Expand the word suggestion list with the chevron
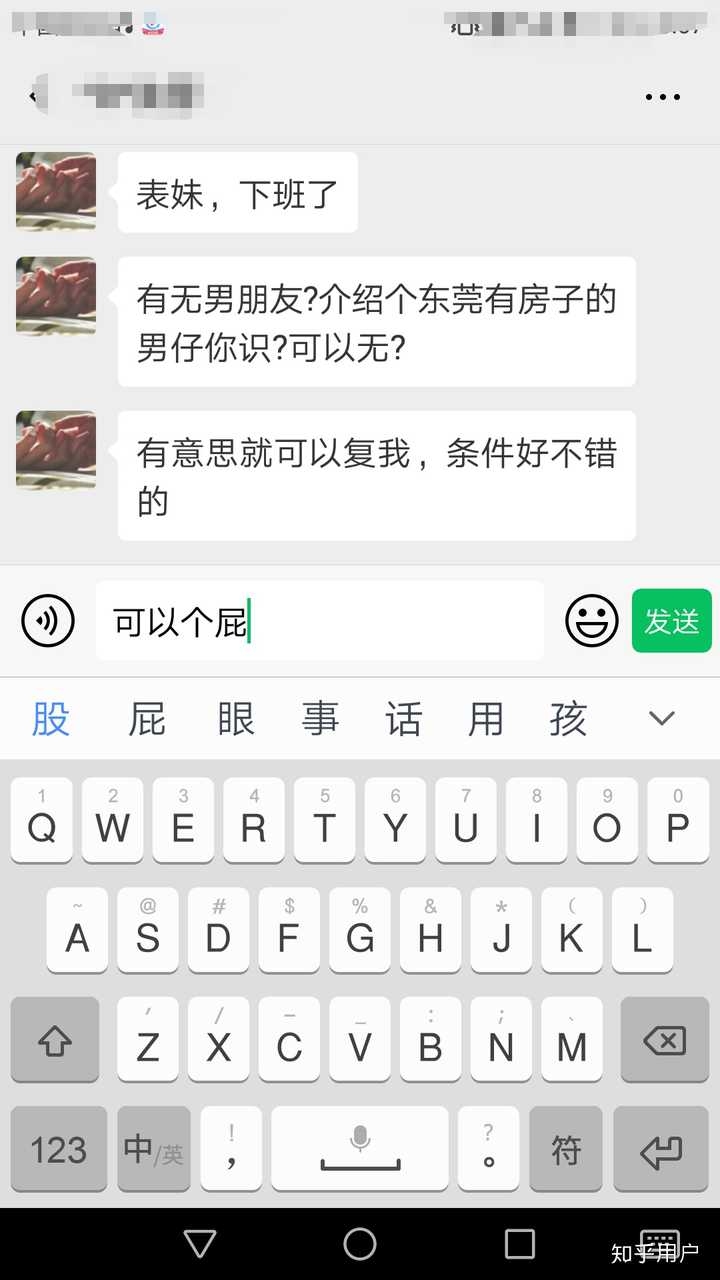Screen dimensions: 720x1280 [x=660, y=718]
